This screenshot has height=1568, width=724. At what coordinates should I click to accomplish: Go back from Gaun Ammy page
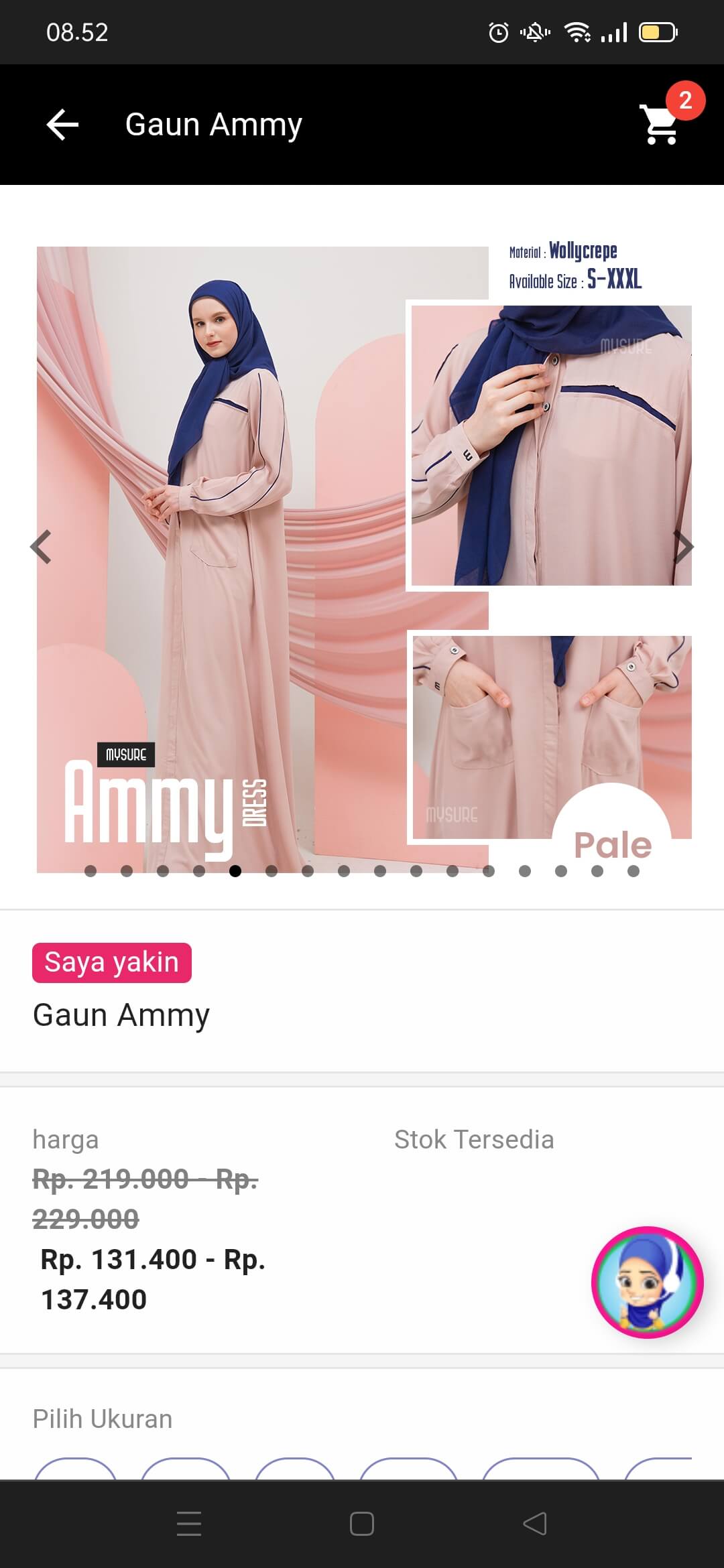(62, 125)
